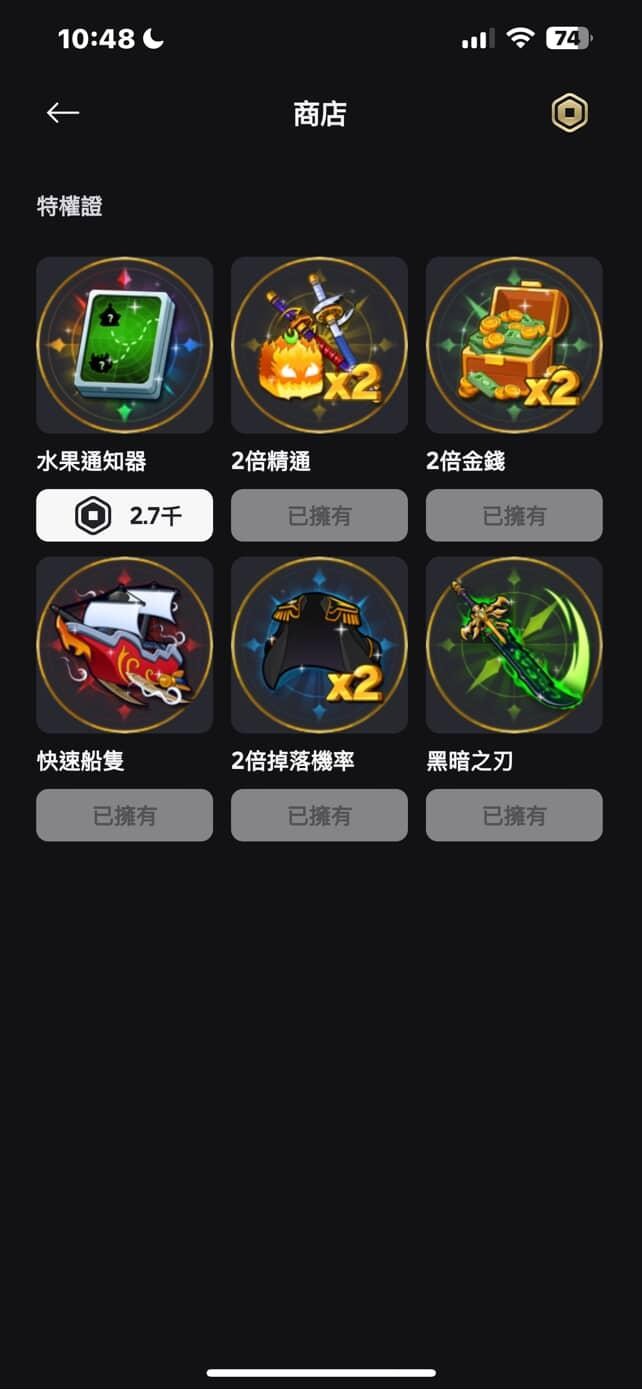This screenshot has height=1389, width=642.
Task: Buy 水果通知器 for 2.7千 Robux
Action: click(124, 515)
